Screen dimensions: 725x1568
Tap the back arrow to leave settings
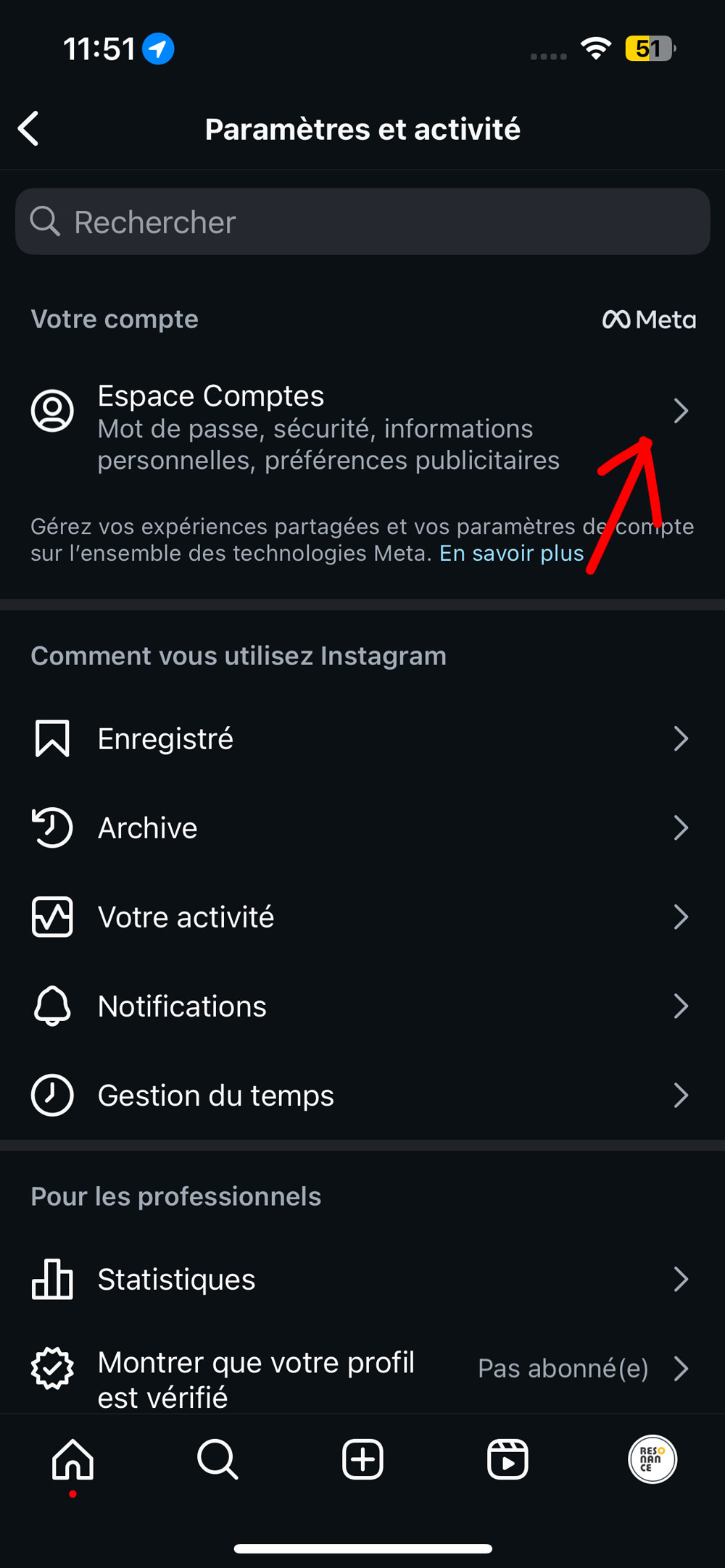28,128
